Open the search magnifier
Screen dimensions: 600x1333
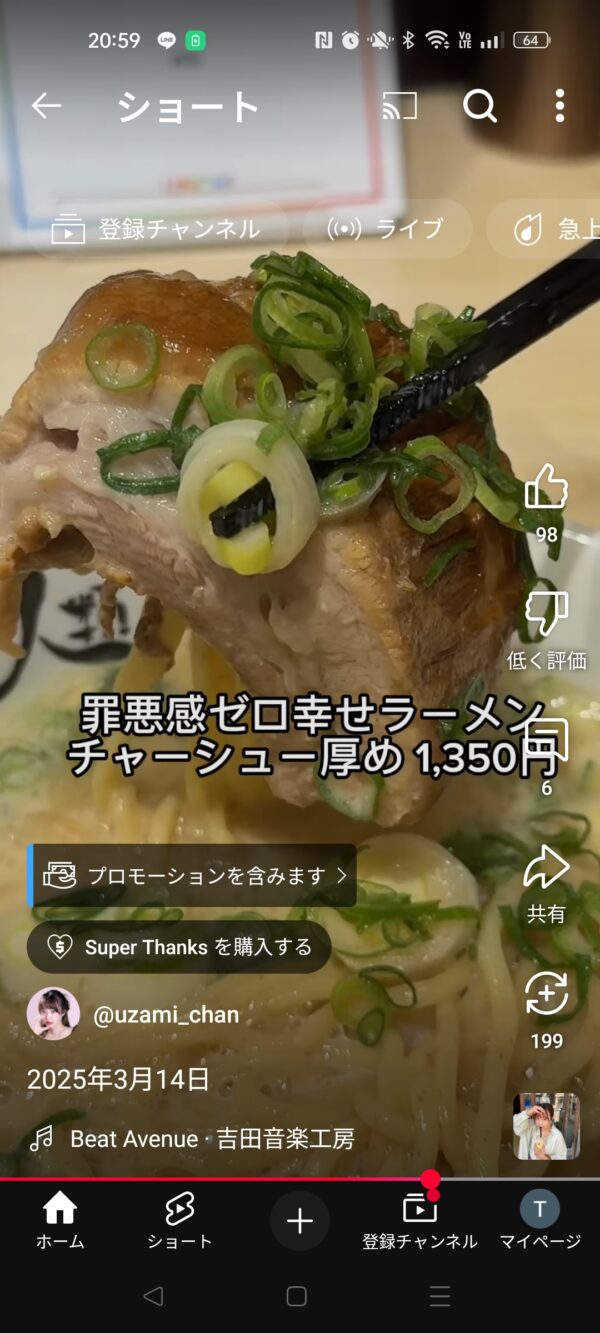pyautogui.click(x=480, y=106)
